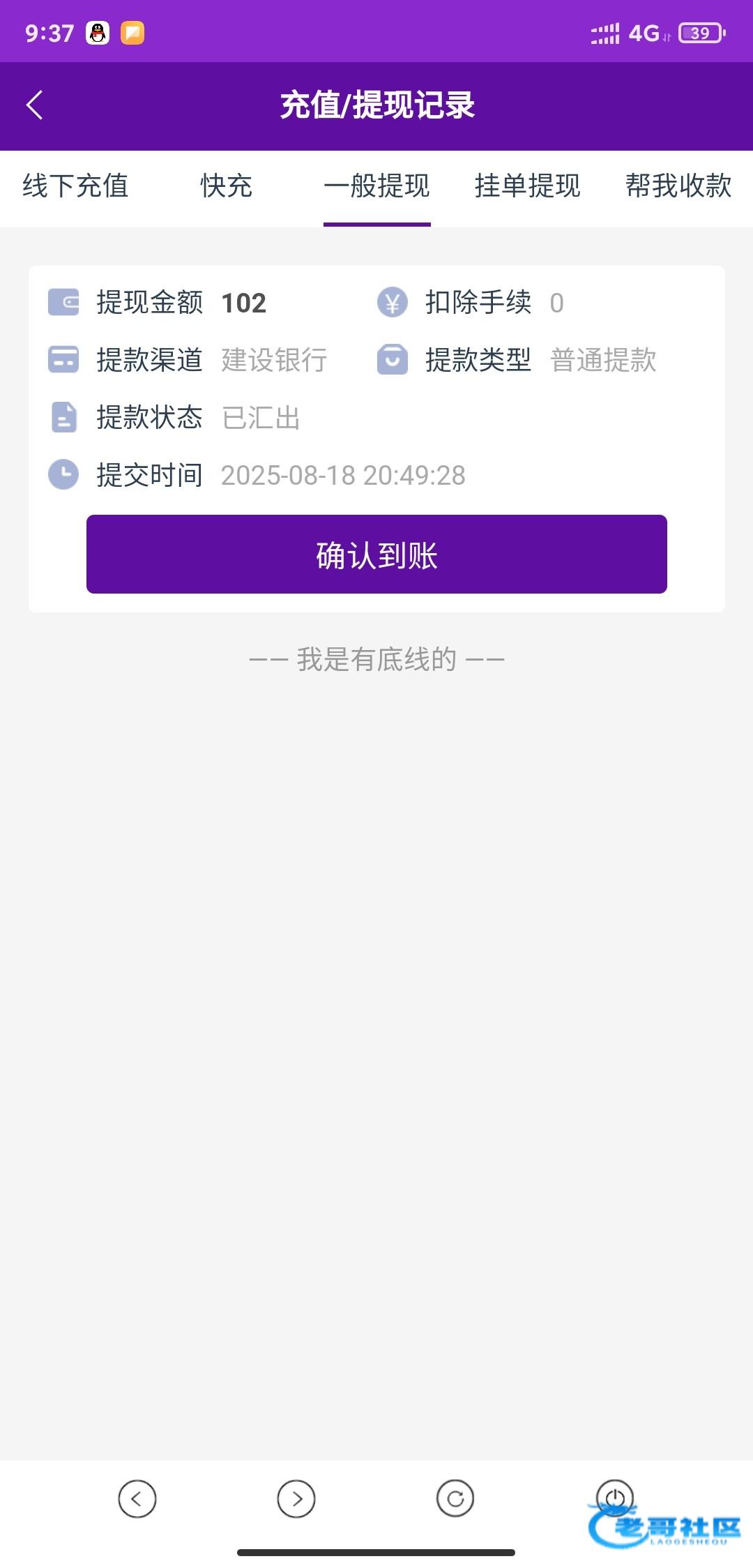Image resolution: width=753 pixels, height=1568 pixels.
Task: Tap the browser back arrow at bottom
Action: (x=137, y=1498)
